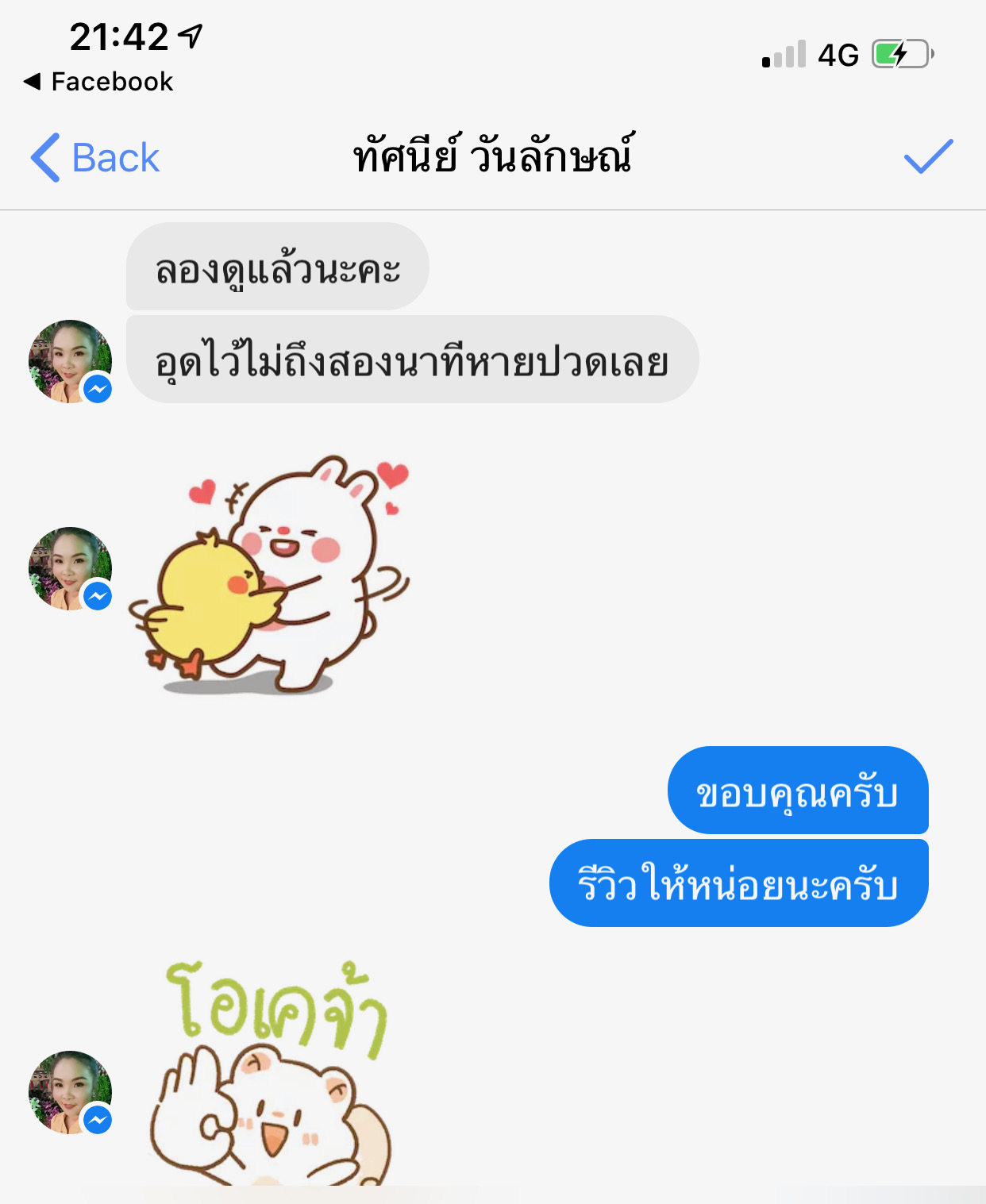Tap the message ลองดูแล้วนะคะ
986x1204 pixels.
click(276, 267)
